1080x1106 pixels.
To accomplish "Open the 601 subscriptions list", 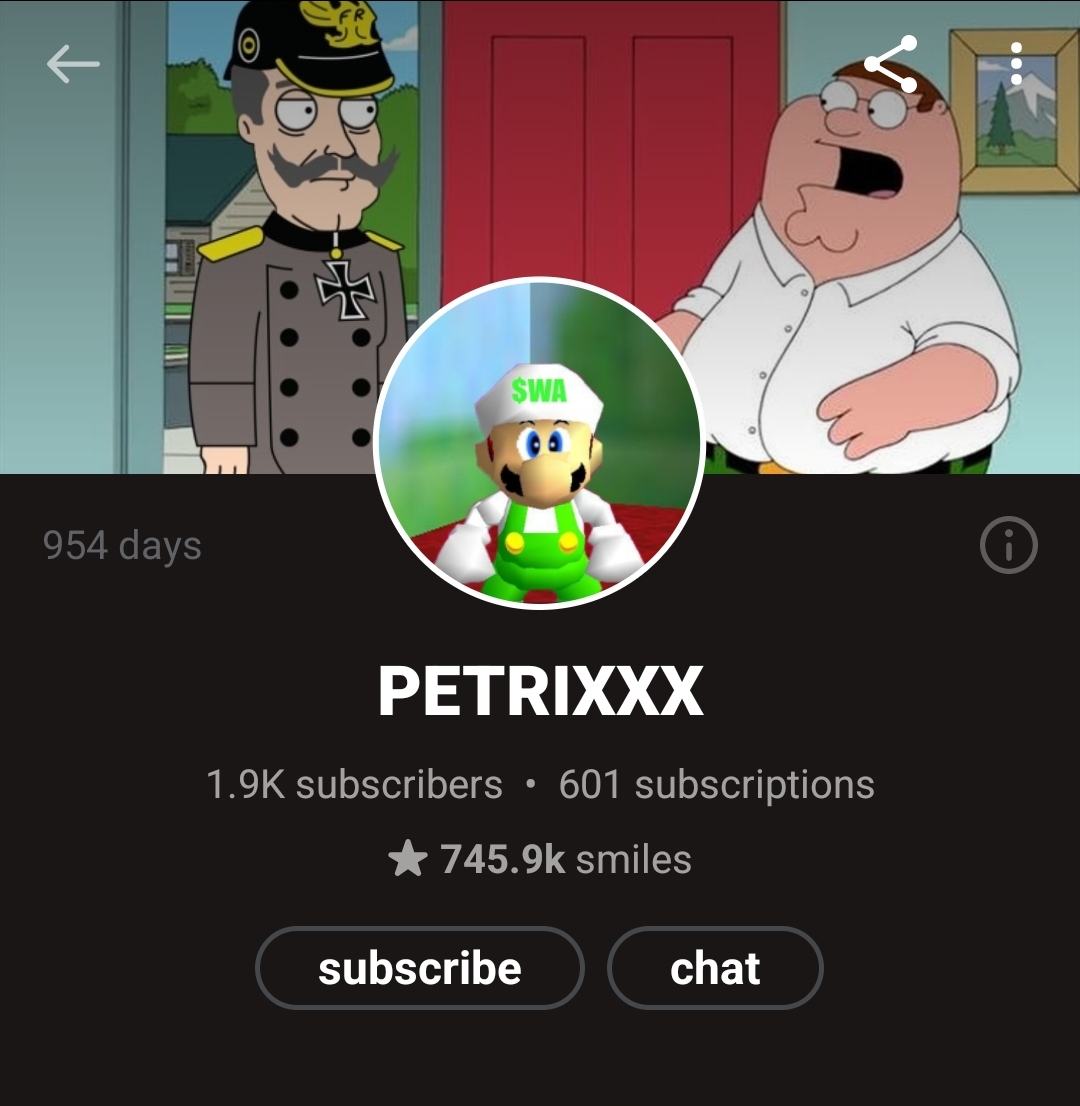I will click(716, 784).
